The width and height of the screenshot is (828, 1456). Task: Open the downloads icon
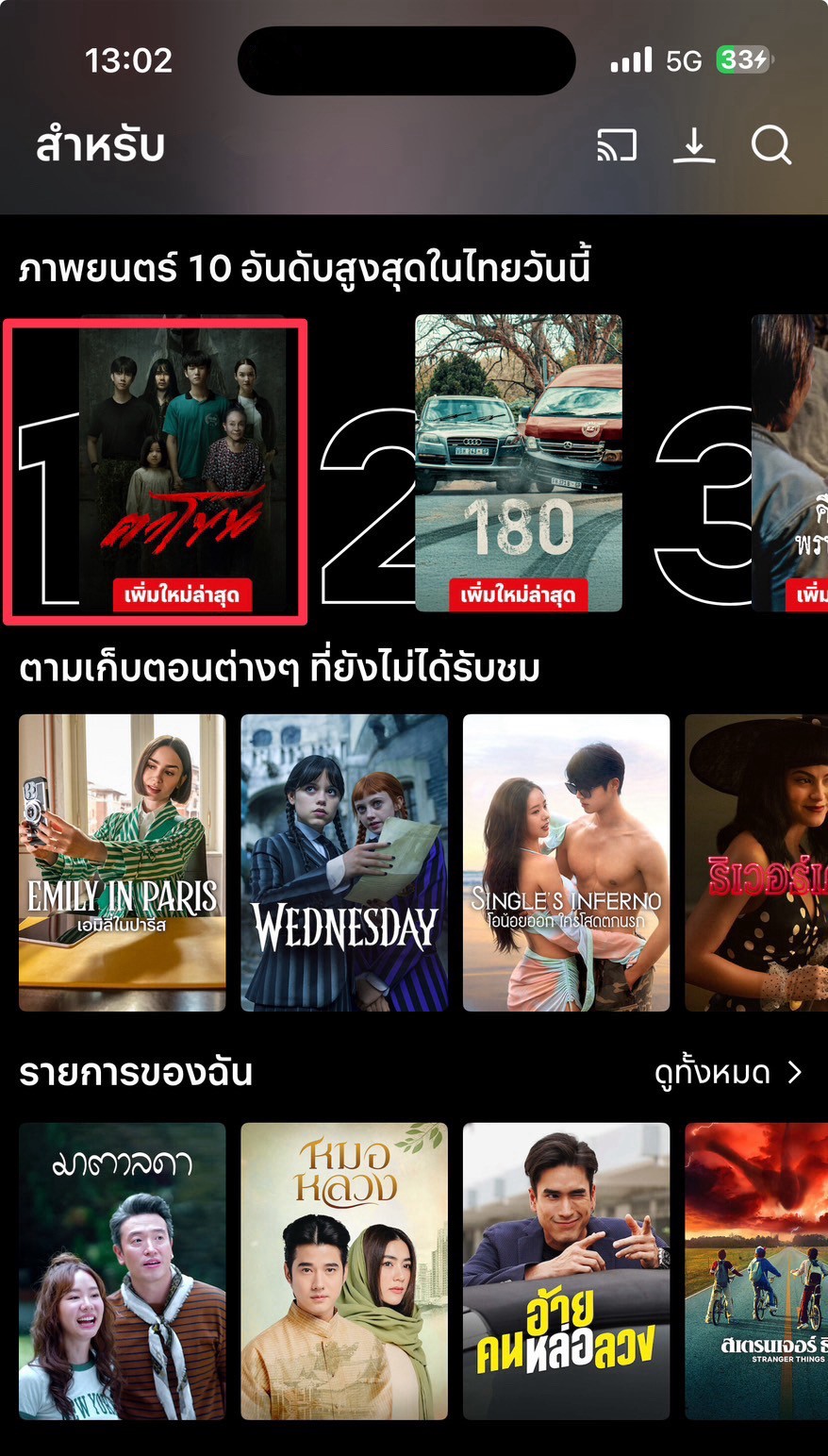click(x=693, y=145)
